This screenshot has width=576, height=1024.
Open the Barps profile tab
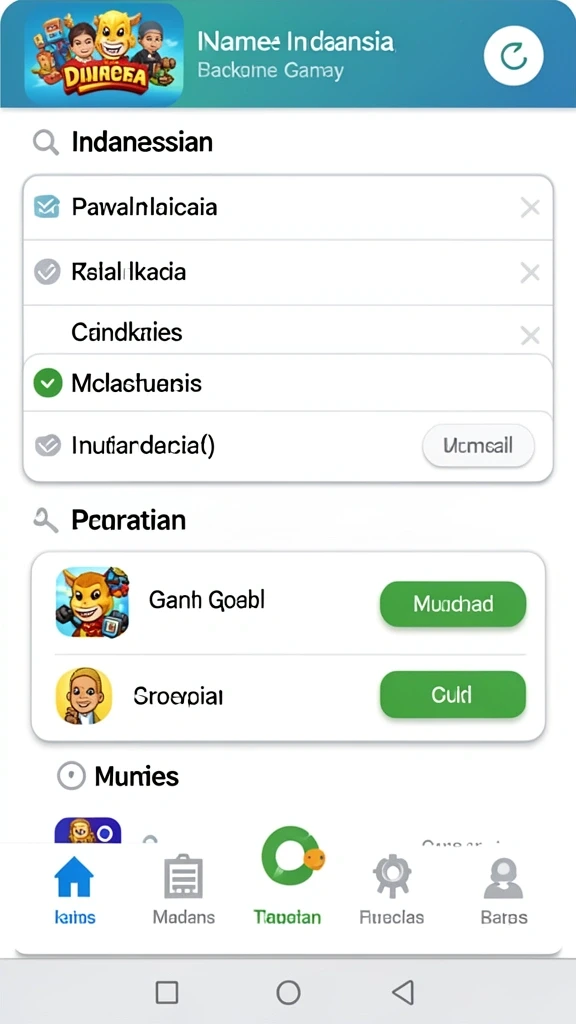click(x=504, y=890)
